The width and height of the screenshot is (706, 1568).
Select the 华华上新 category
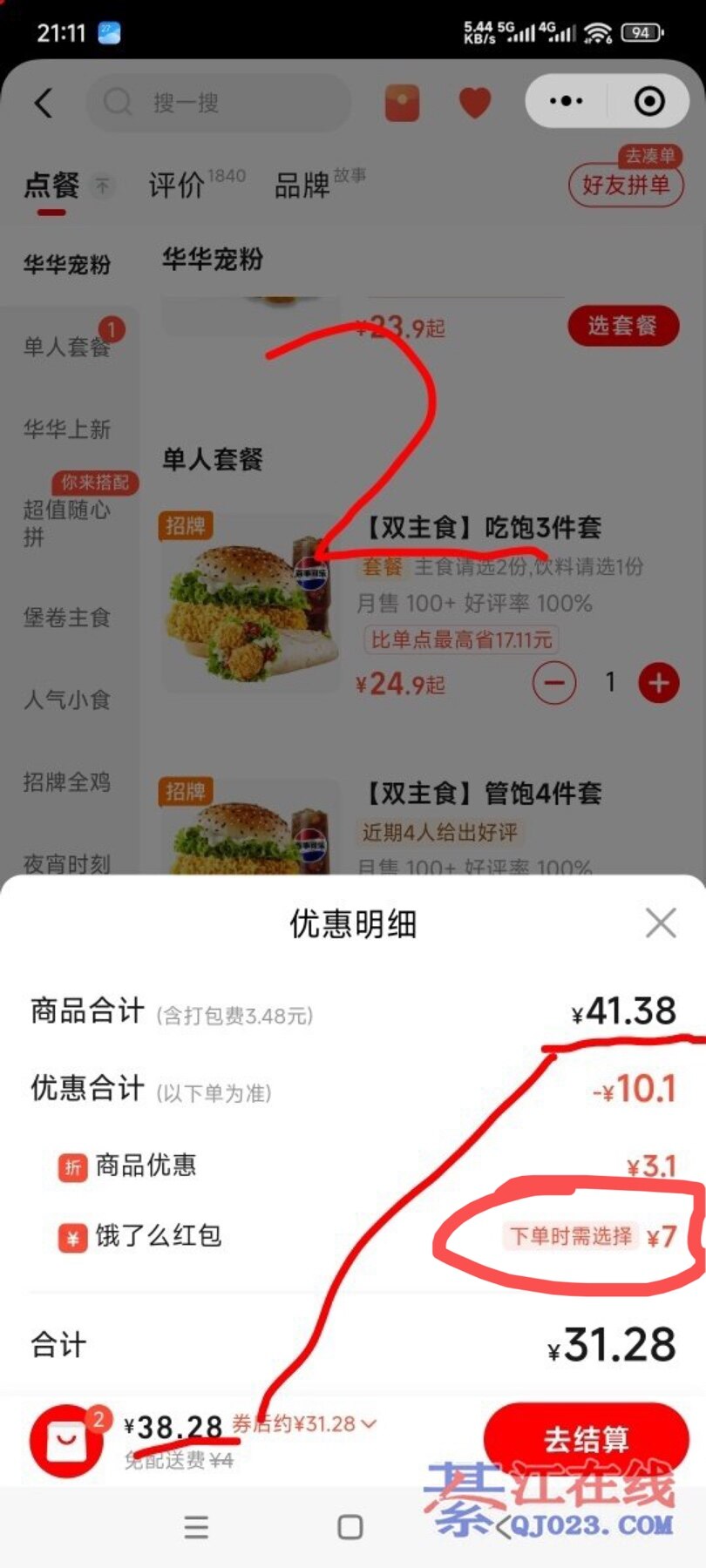pos(67,429)
